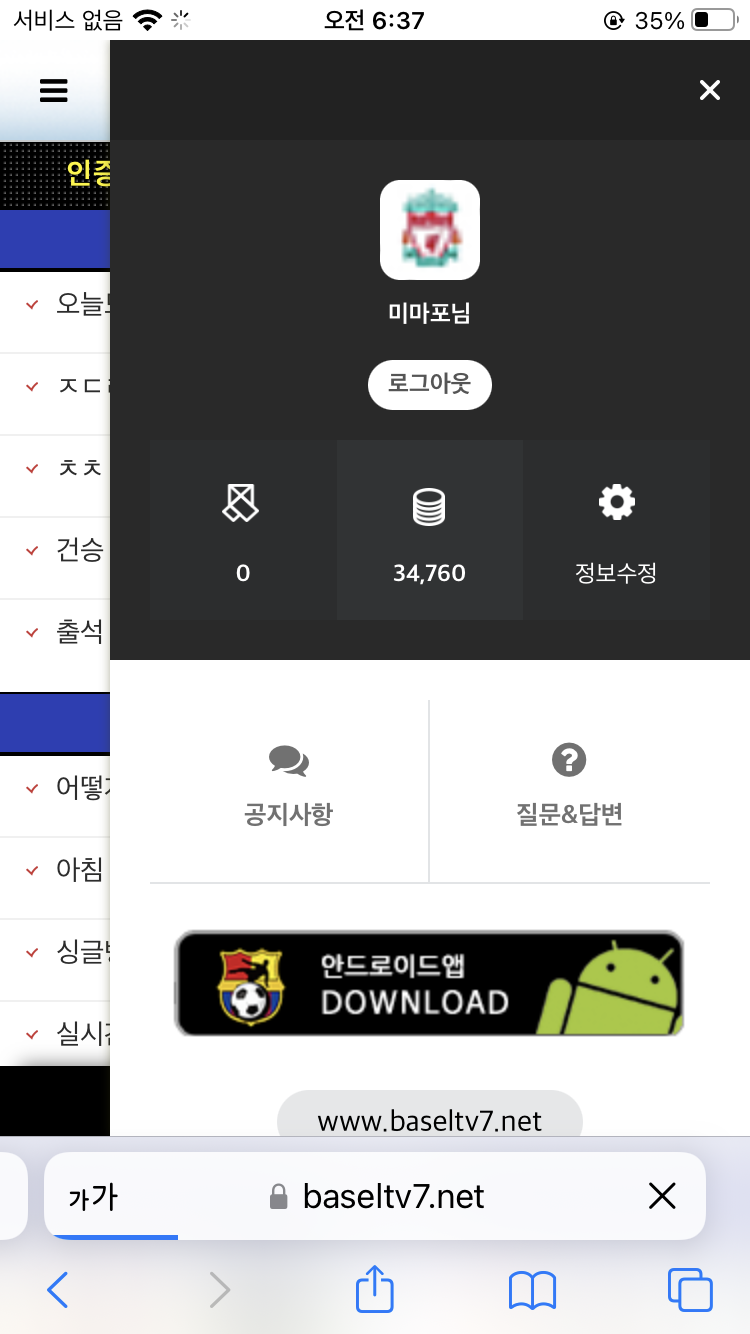Stop loading the page in the address bar
Viewport: 750px width, 1334px height.
pyautogui.click(x=661, y=1196)
